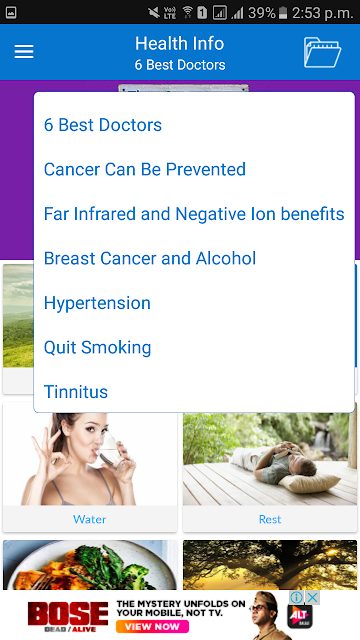Select 6 Best Doctors from the list

(103, 125)
